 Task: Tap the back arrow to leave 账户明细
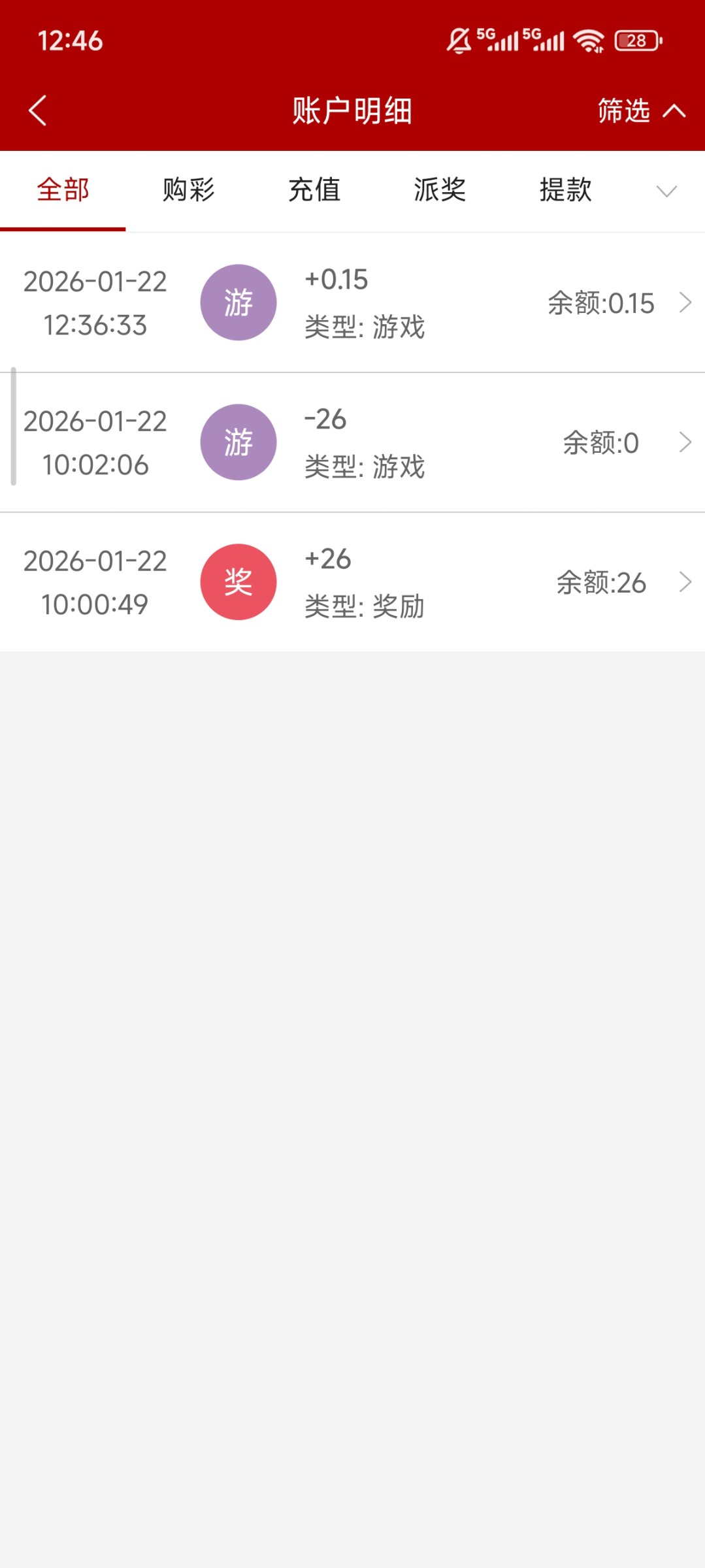(x=37, y=110)
